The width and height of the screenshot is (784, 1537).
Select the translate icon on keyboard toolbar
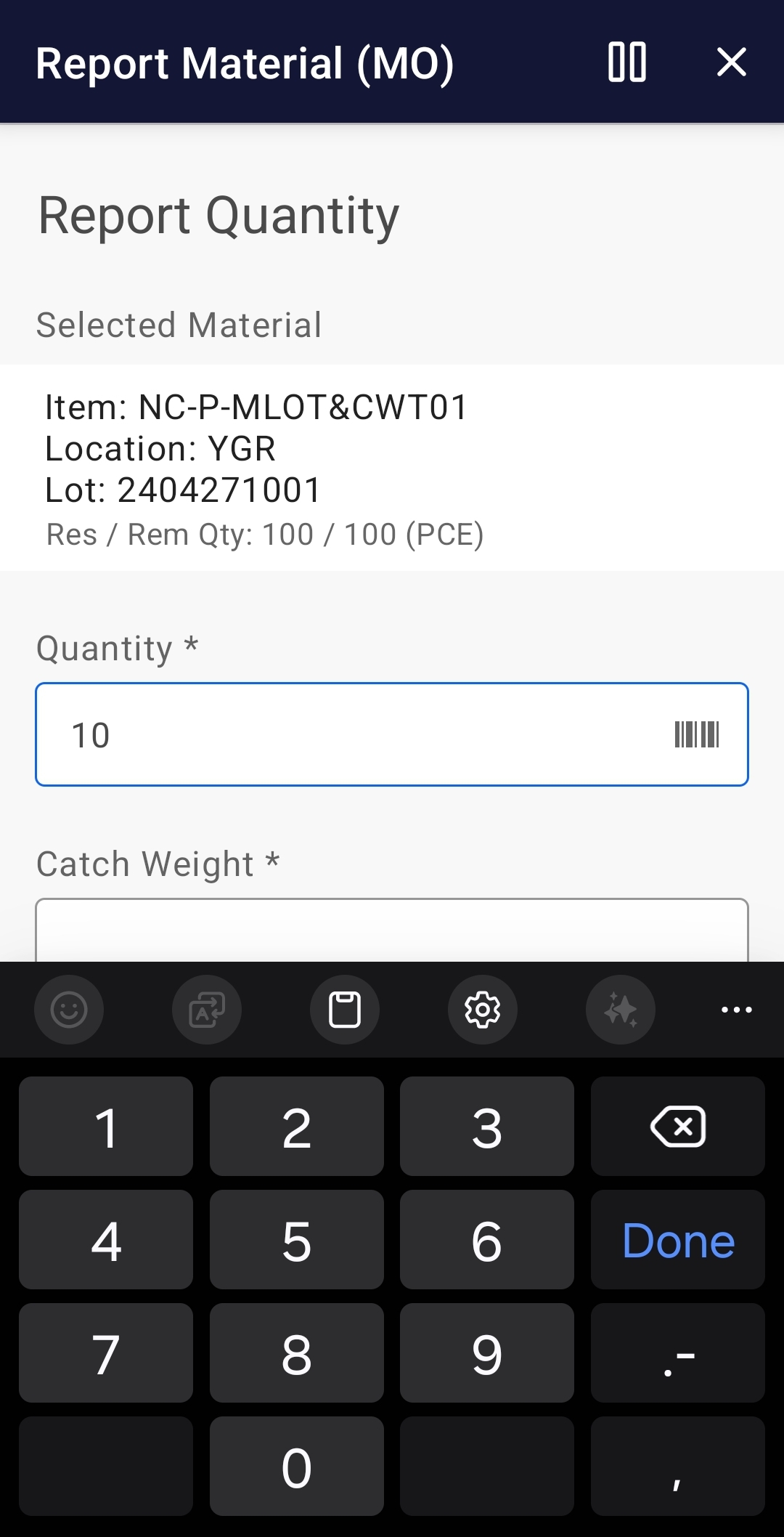coord(206,1009)
